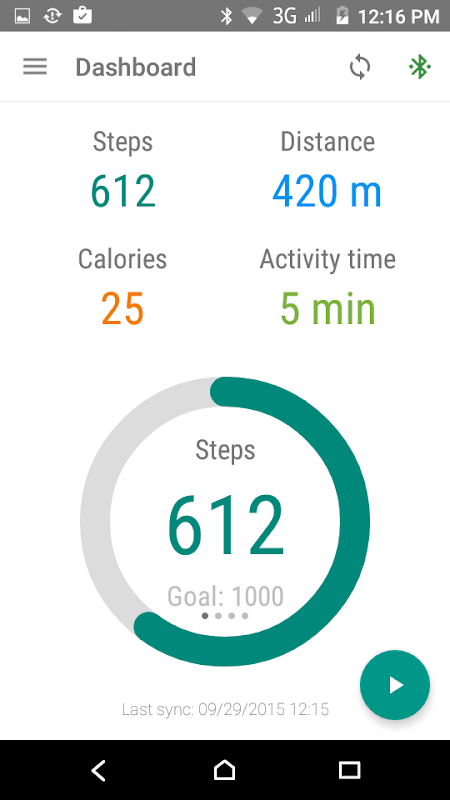This screenshot has width=450, height=800.
Task: Open recent apps from the navigation bar
Action: point(350,770)
